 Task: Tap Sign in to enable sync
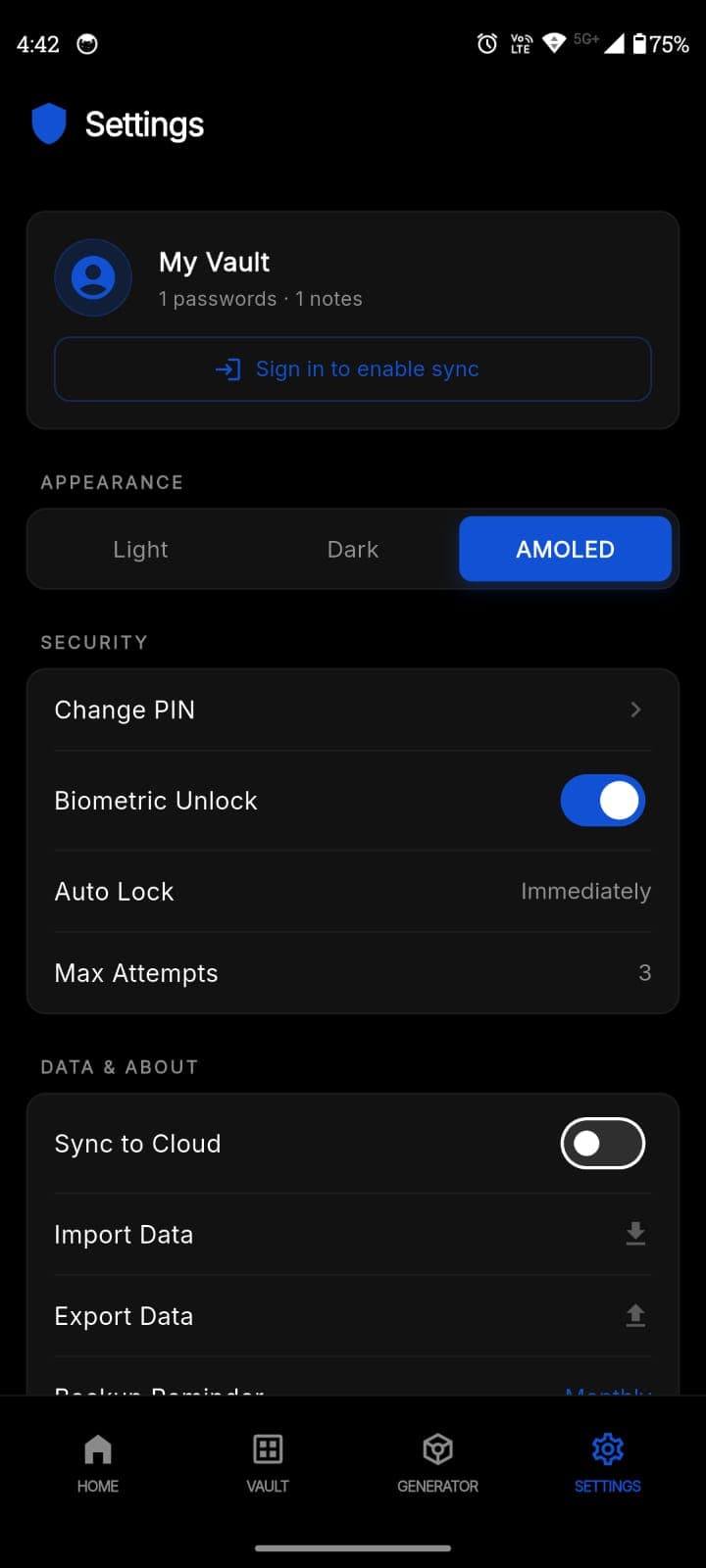[x=353, y=368]
